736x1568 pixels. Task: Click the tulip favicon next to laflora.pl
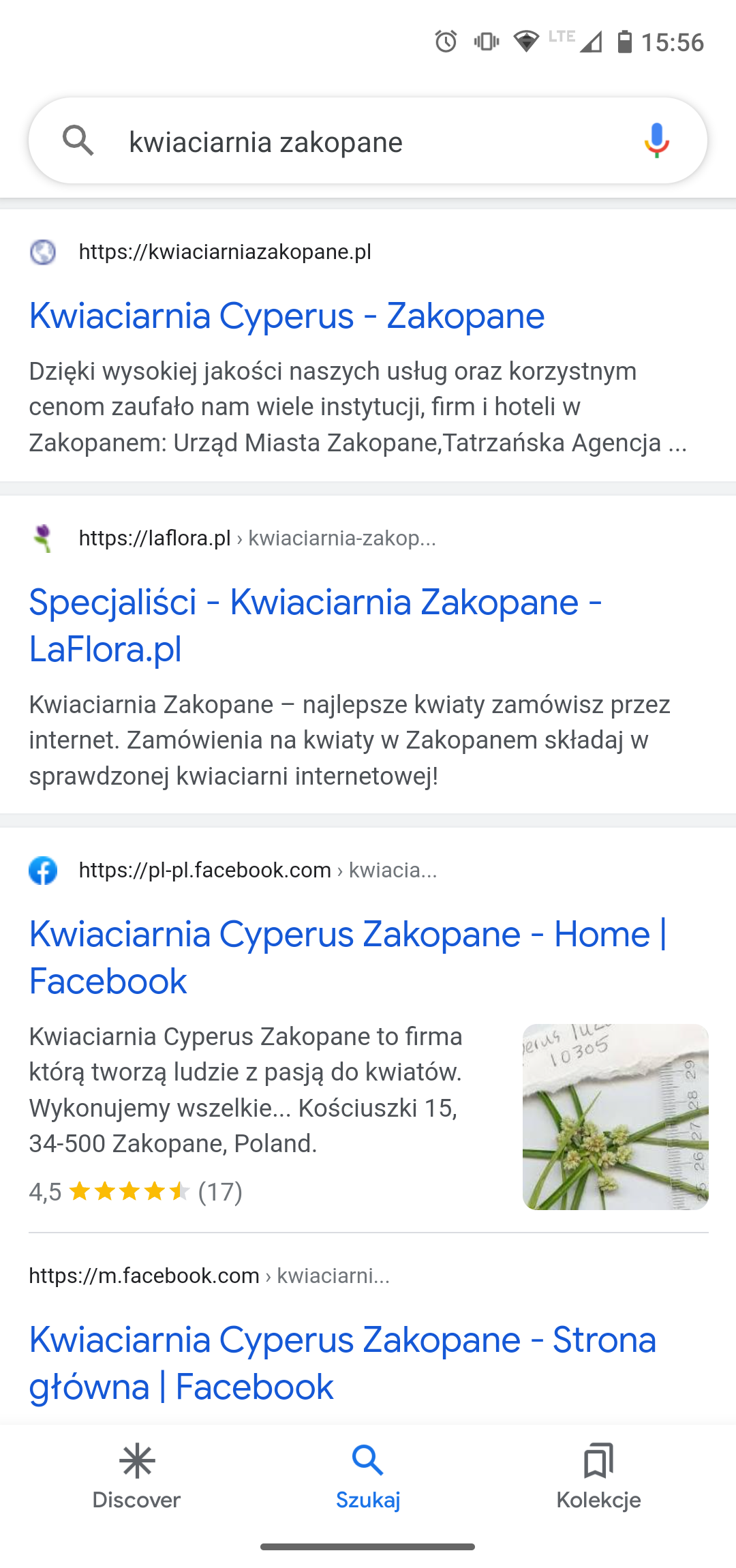[43, 539]
